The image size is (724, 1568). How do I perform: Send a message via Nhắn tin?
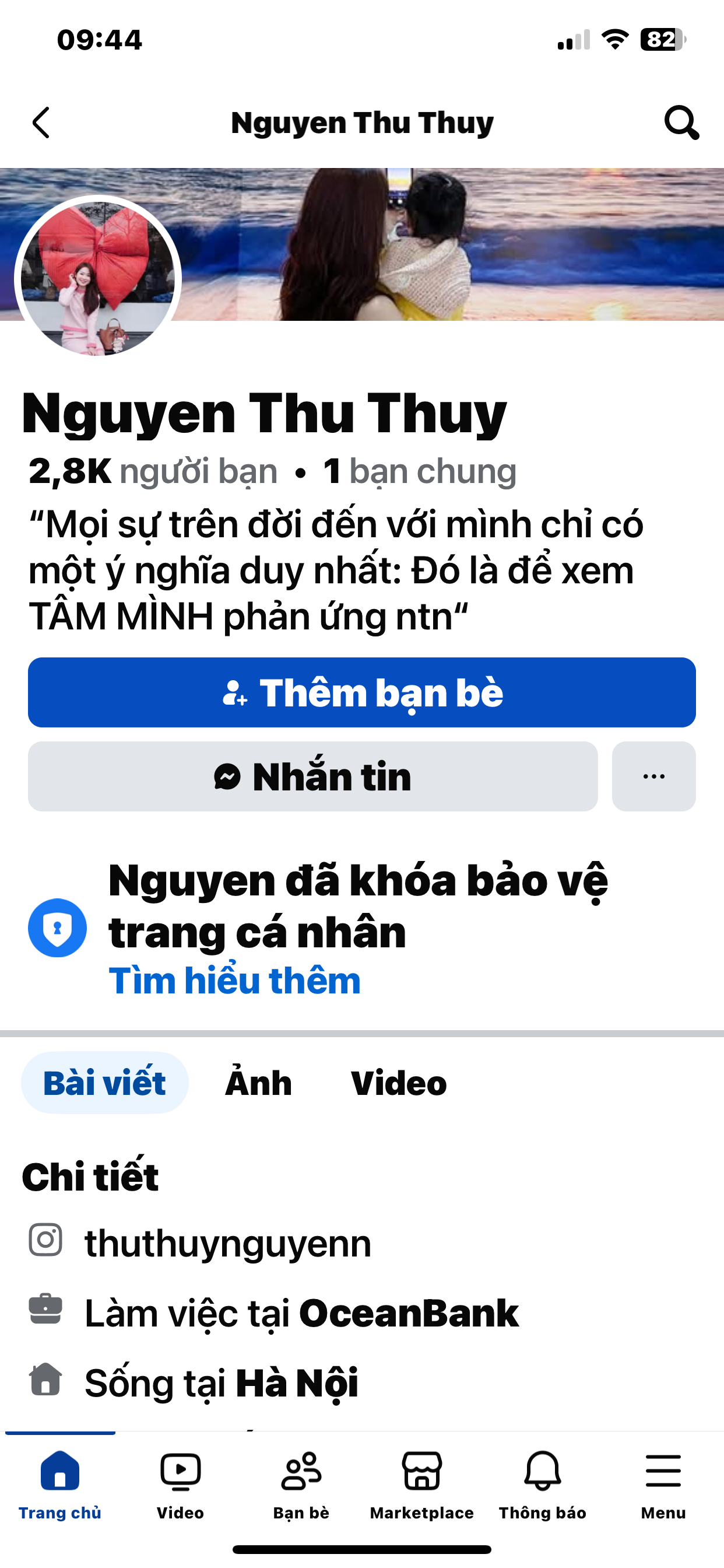[312, 776]
